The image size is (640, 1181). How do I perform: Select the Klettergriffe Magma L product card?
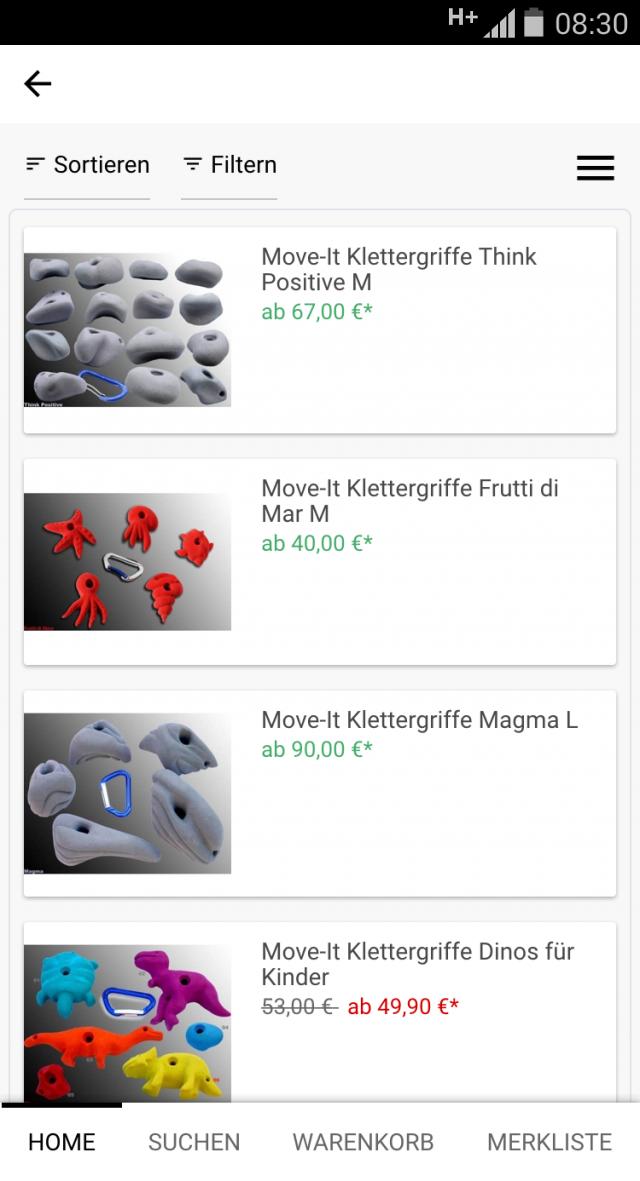coord(320,793)
